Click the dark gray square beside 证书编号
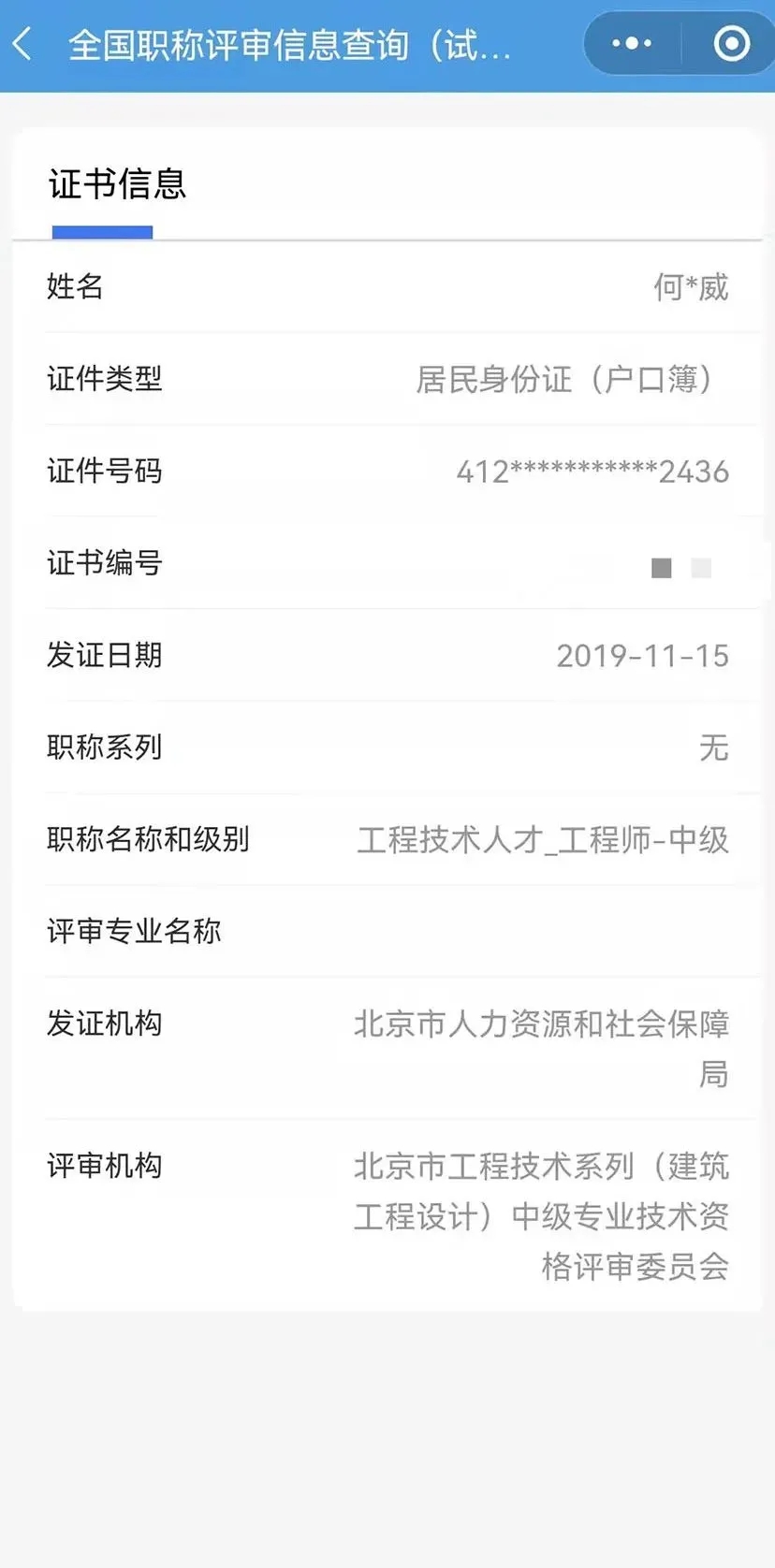775x1568 pixels. coord(661,568)
